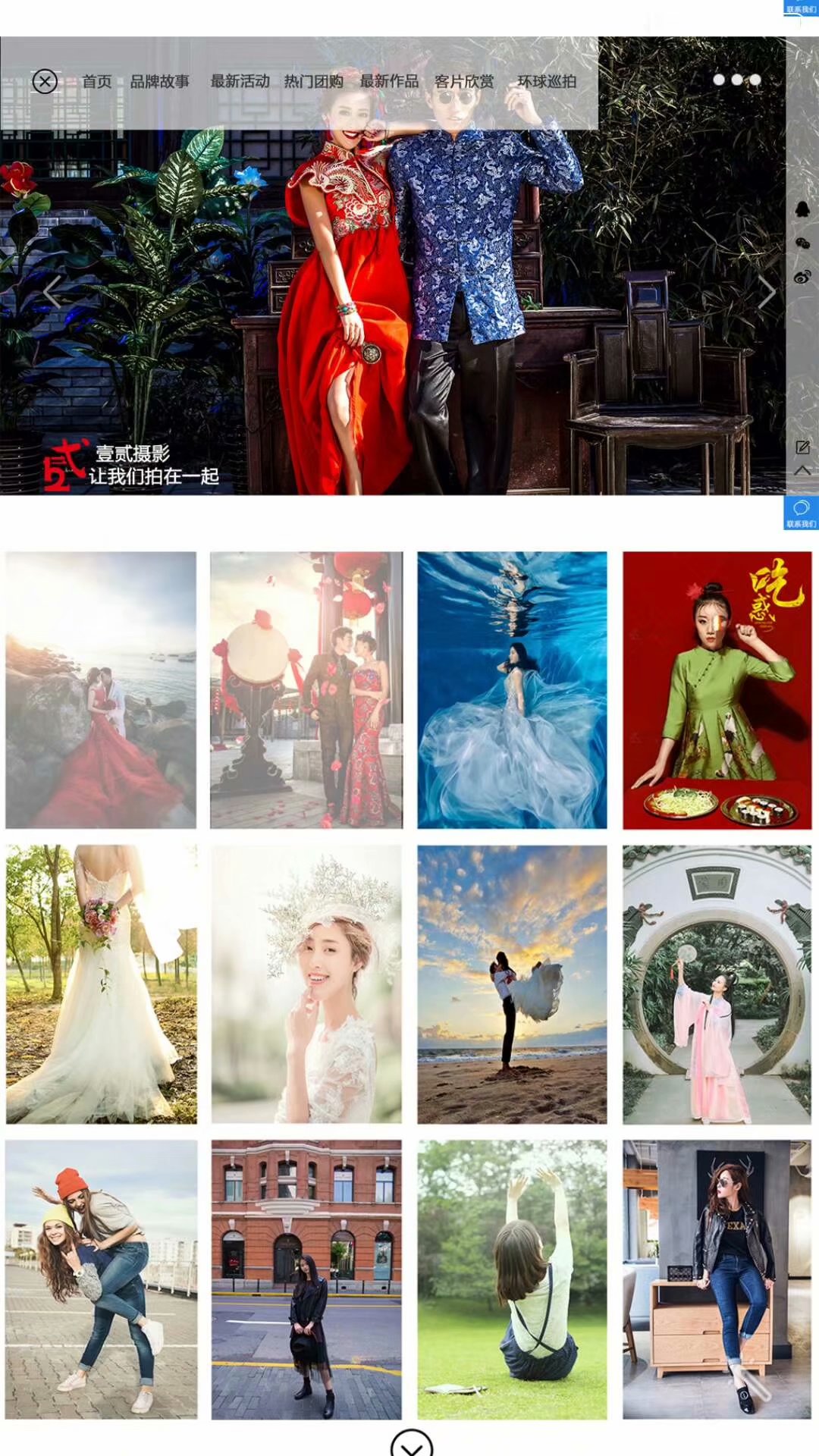The width and height of the screenshot is (819, 1456).
Task: Select 热门团购 in the navigation
Action: click(314, 81)
